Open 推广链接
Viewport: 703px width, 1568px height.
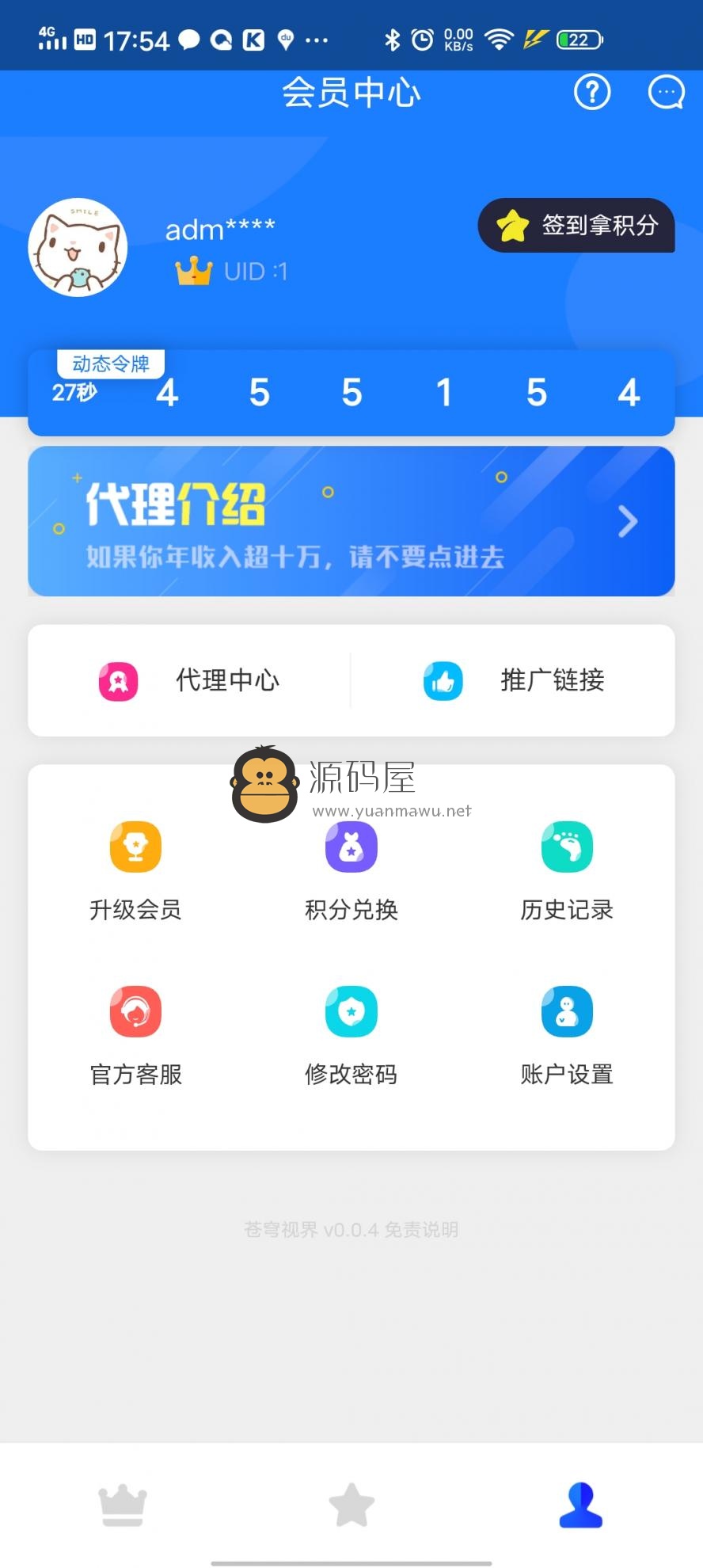pyautogui.click(x=513, y=680)
